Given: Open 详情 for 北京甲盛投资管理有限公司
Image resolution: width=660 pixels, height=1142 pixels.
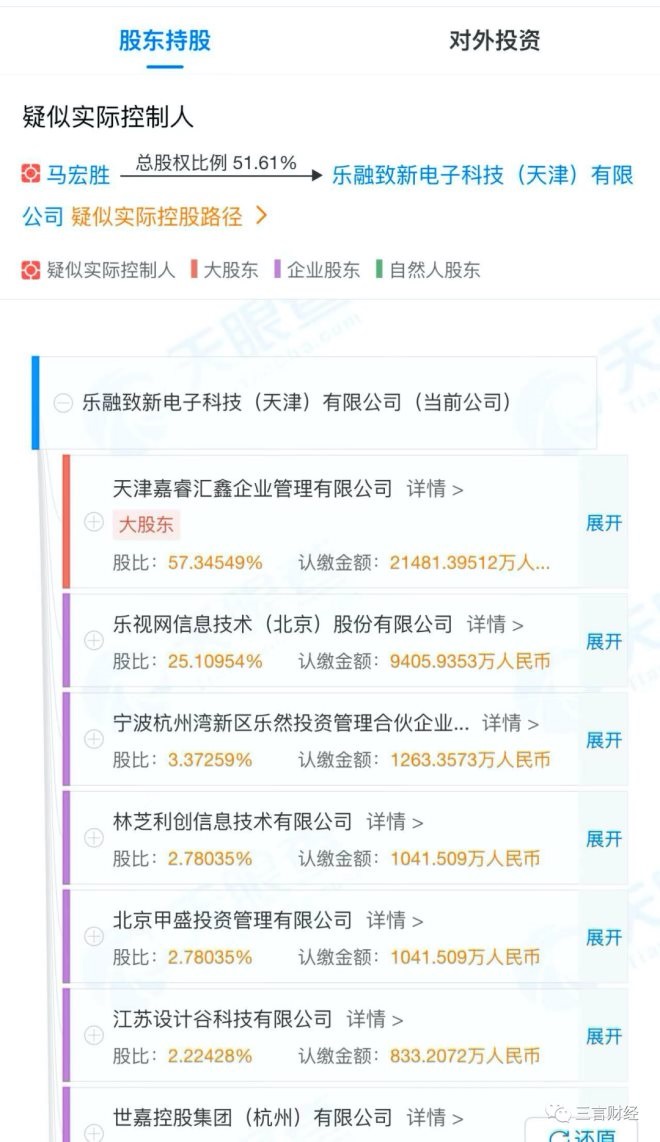Looking at the screenshot, I should coord(394,920).
